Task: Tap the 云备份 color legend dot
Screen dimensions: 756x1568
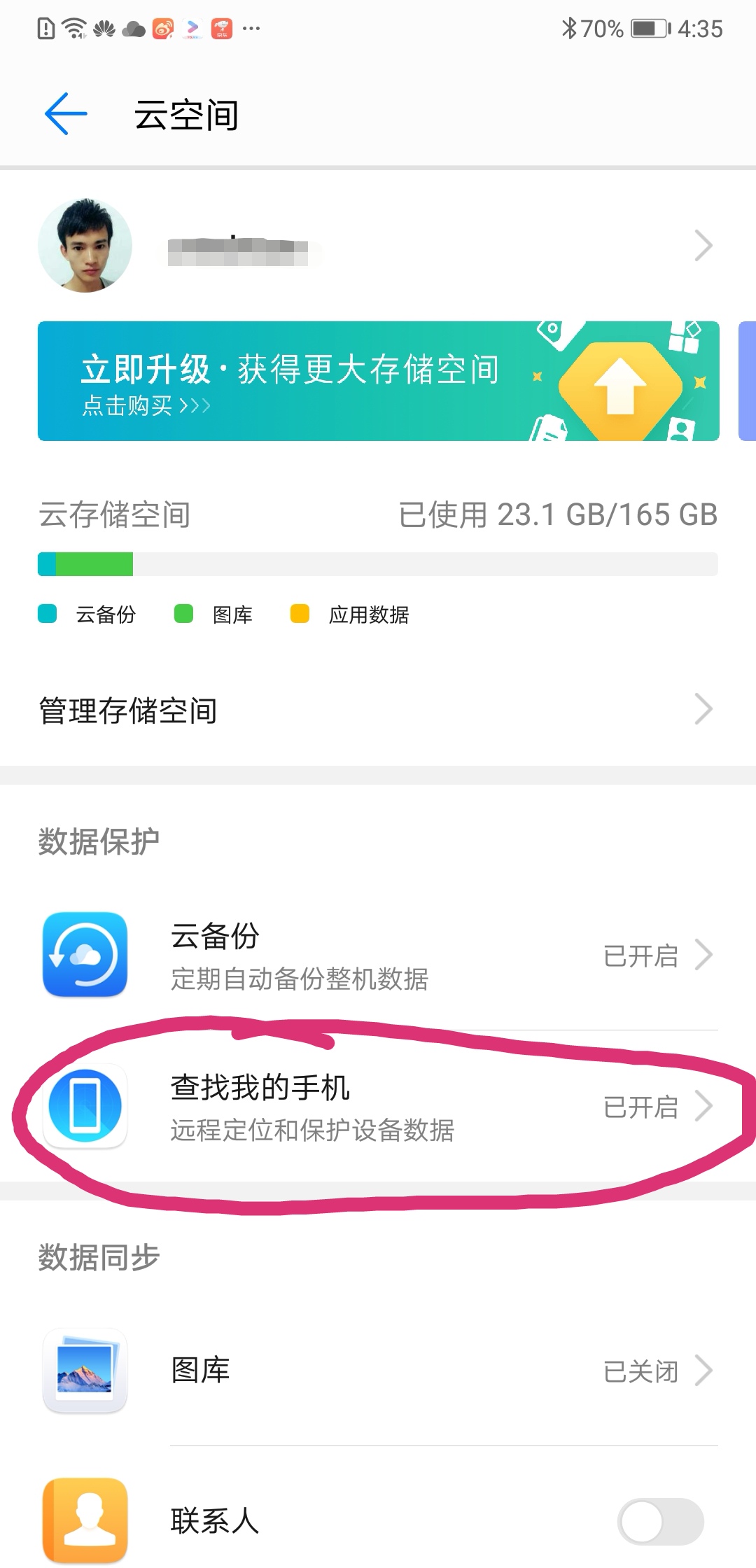Action: (46, 613)
